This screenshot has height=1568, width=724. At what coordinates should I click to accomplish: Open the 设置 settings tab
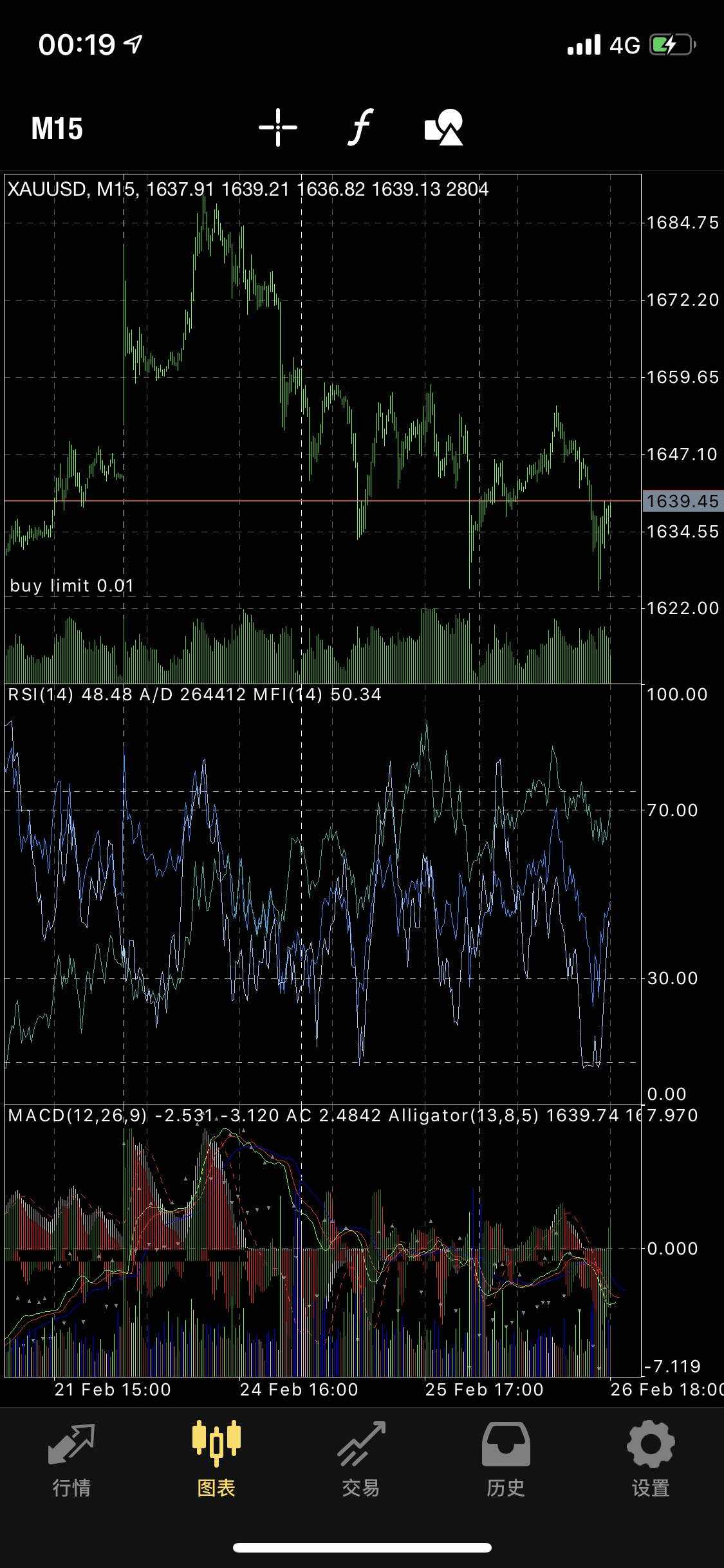pyautogui.click(x=651, y=1460)
